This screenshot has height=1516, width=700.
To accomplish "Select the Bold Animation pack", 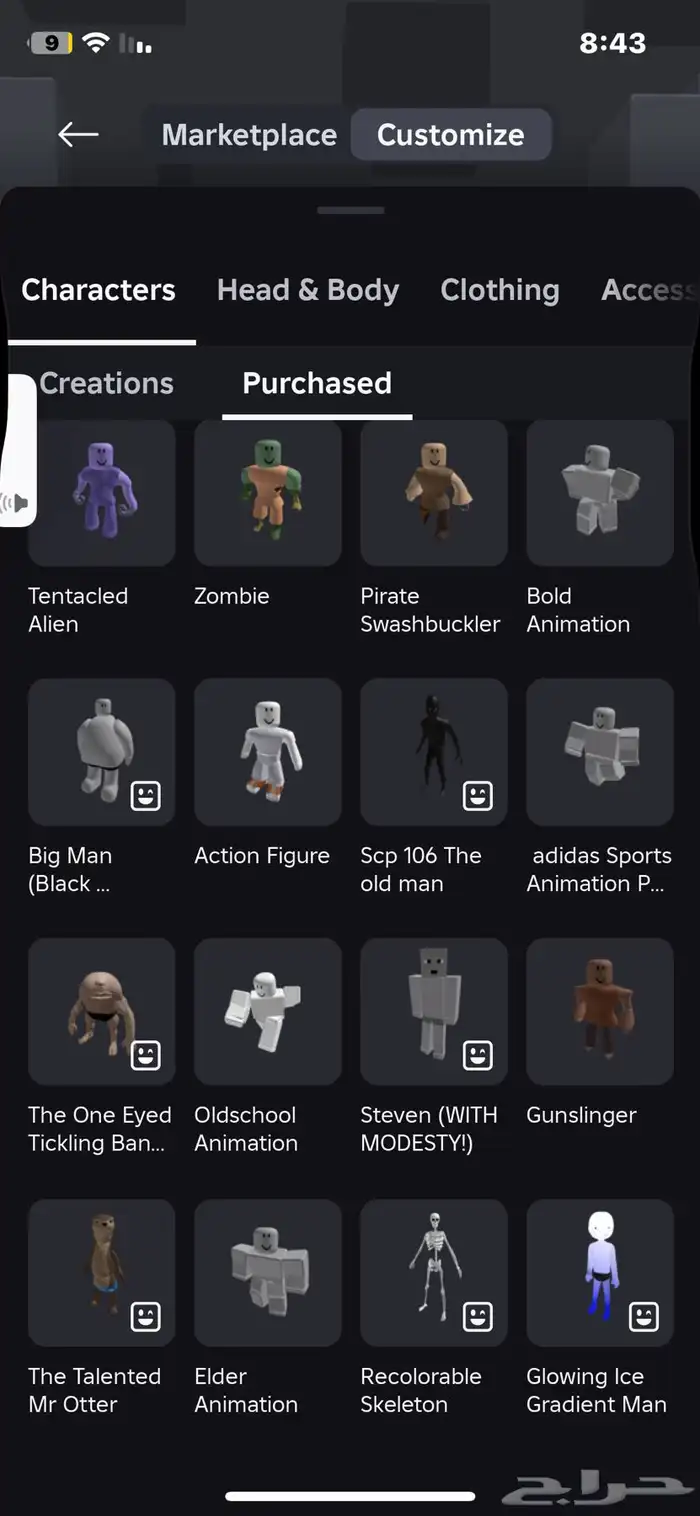I will tap(599, 493).
